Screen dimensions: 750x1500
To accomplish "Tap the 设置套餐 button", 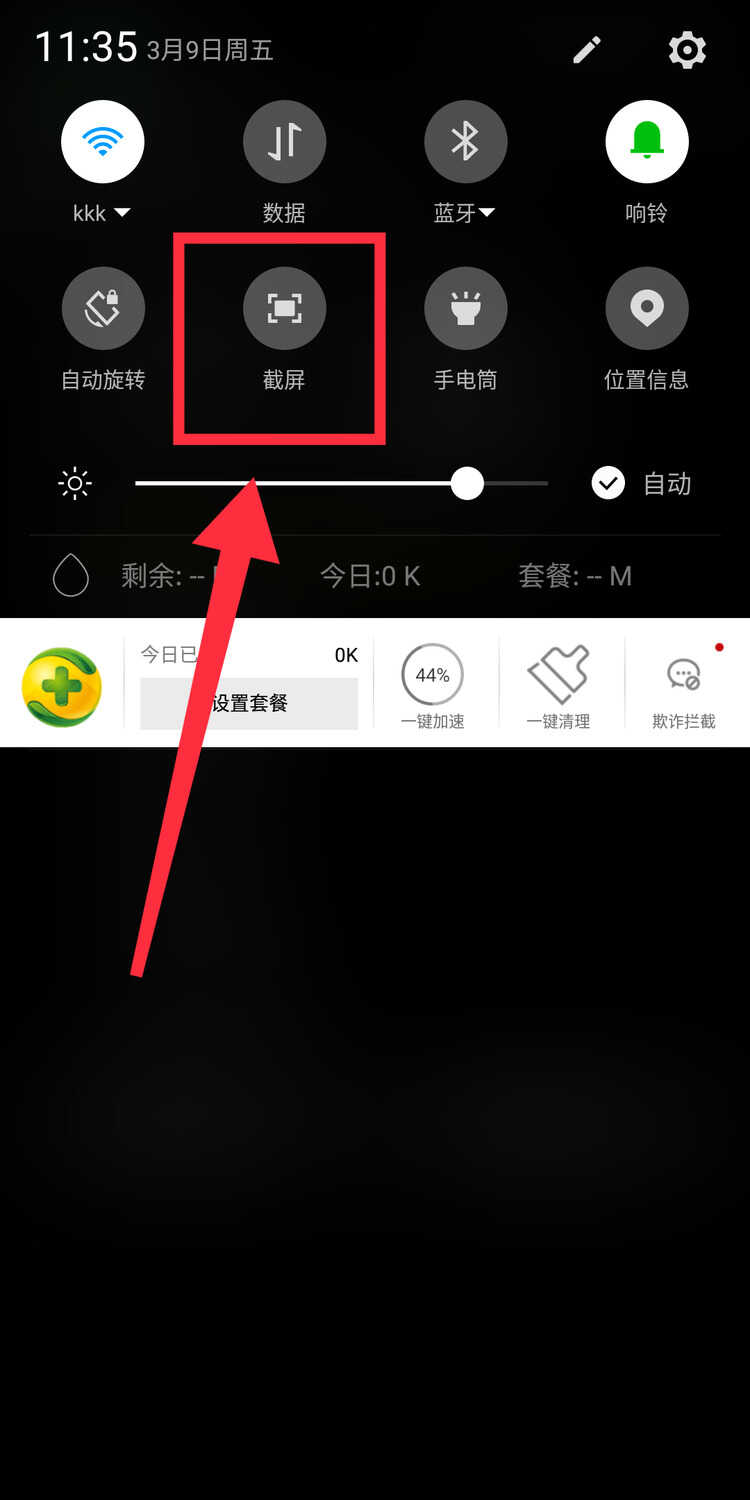I will click(249, 703).
